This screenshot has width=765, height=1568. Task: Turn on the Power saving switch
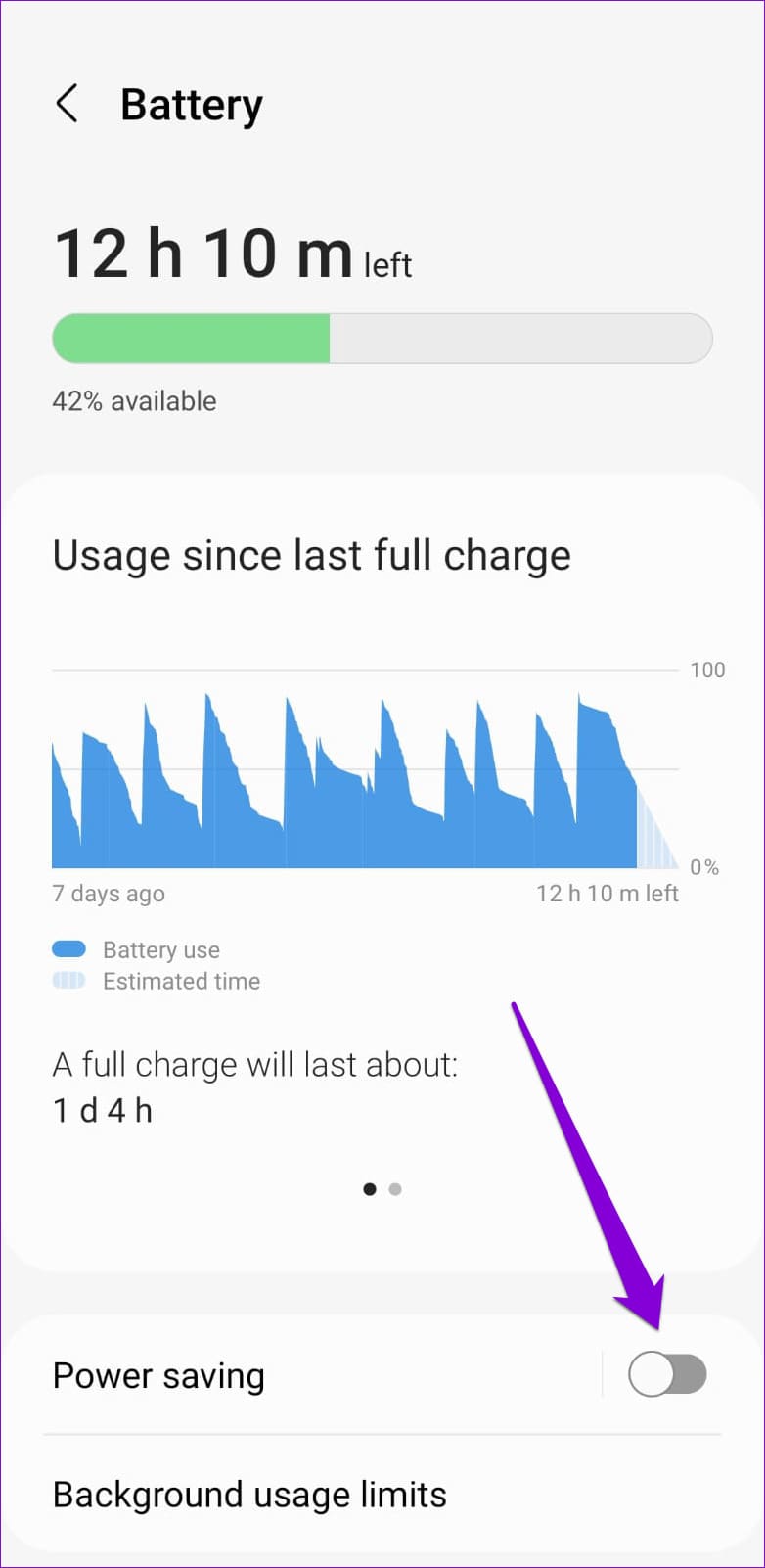point(666,1374)
